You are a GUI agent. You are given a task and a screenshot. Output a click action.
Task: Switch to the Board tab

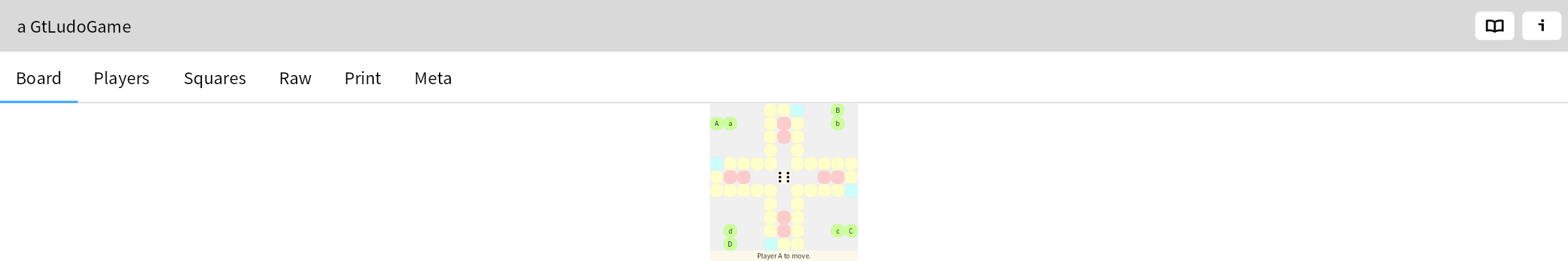[x=39, y=78]
